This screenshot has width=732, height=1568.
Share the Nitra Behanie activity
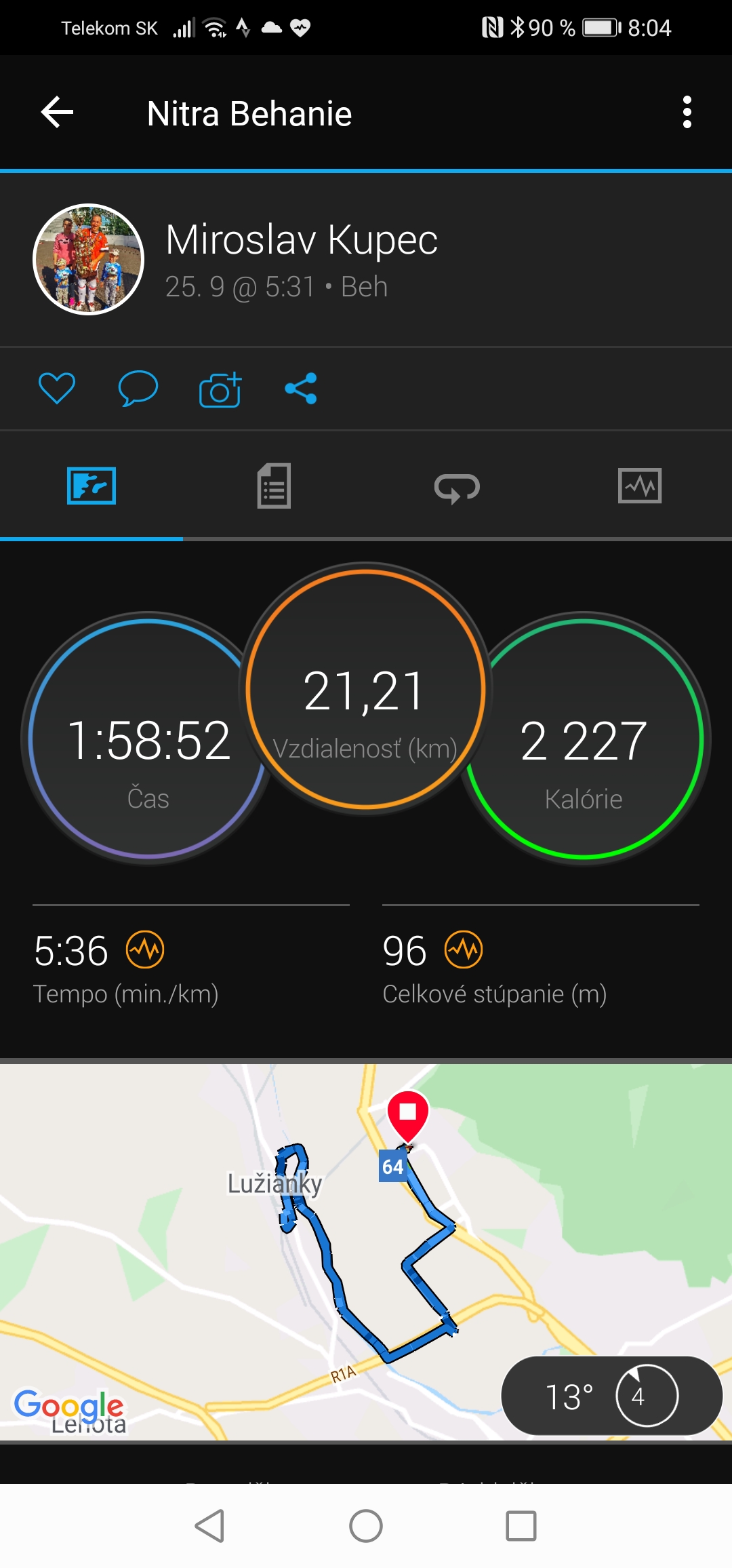[301, 389]
